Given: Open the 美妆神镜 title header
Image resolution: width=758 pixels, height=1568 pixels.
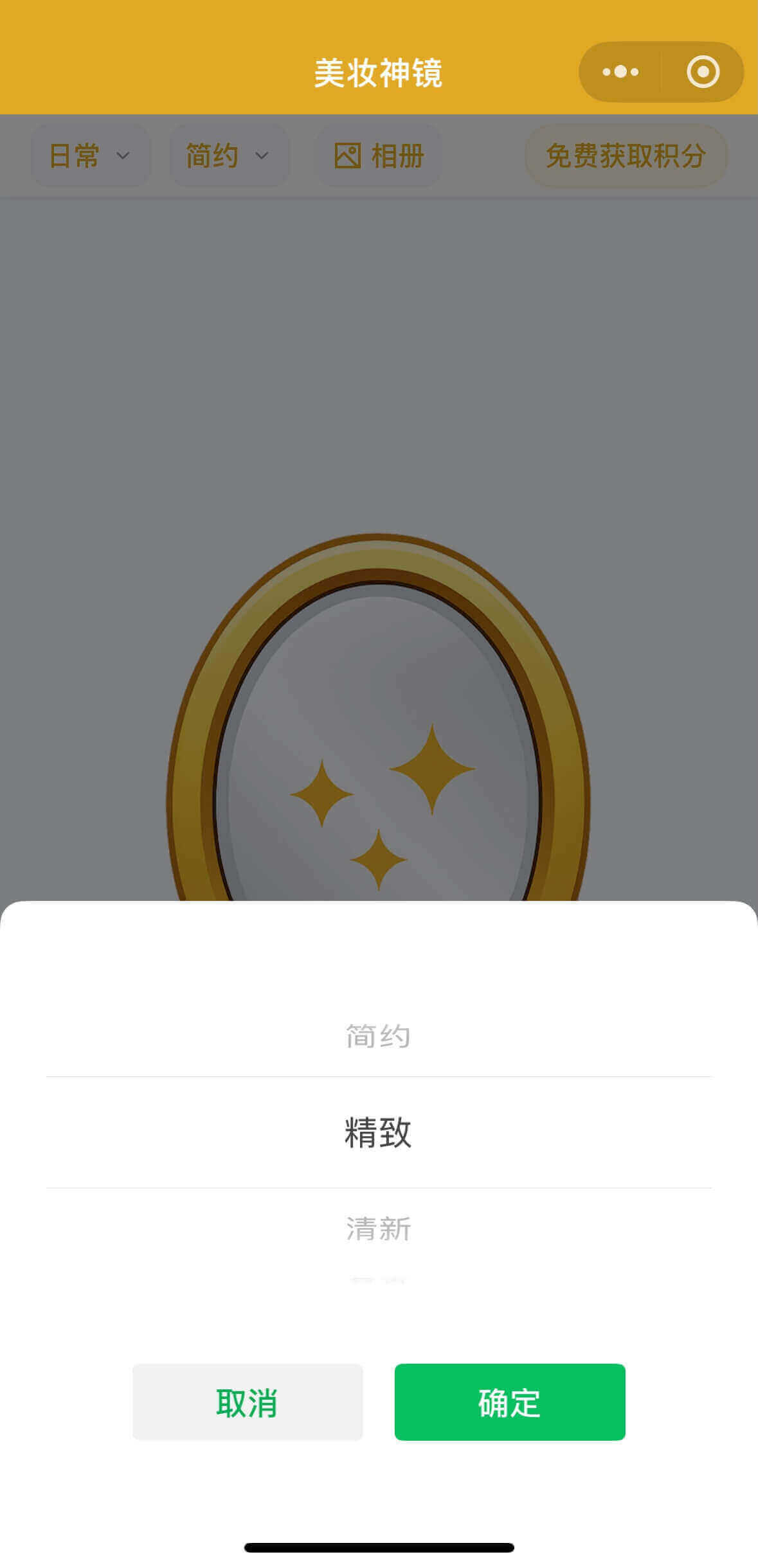Looking at the screenshot, I should [379, 71].
